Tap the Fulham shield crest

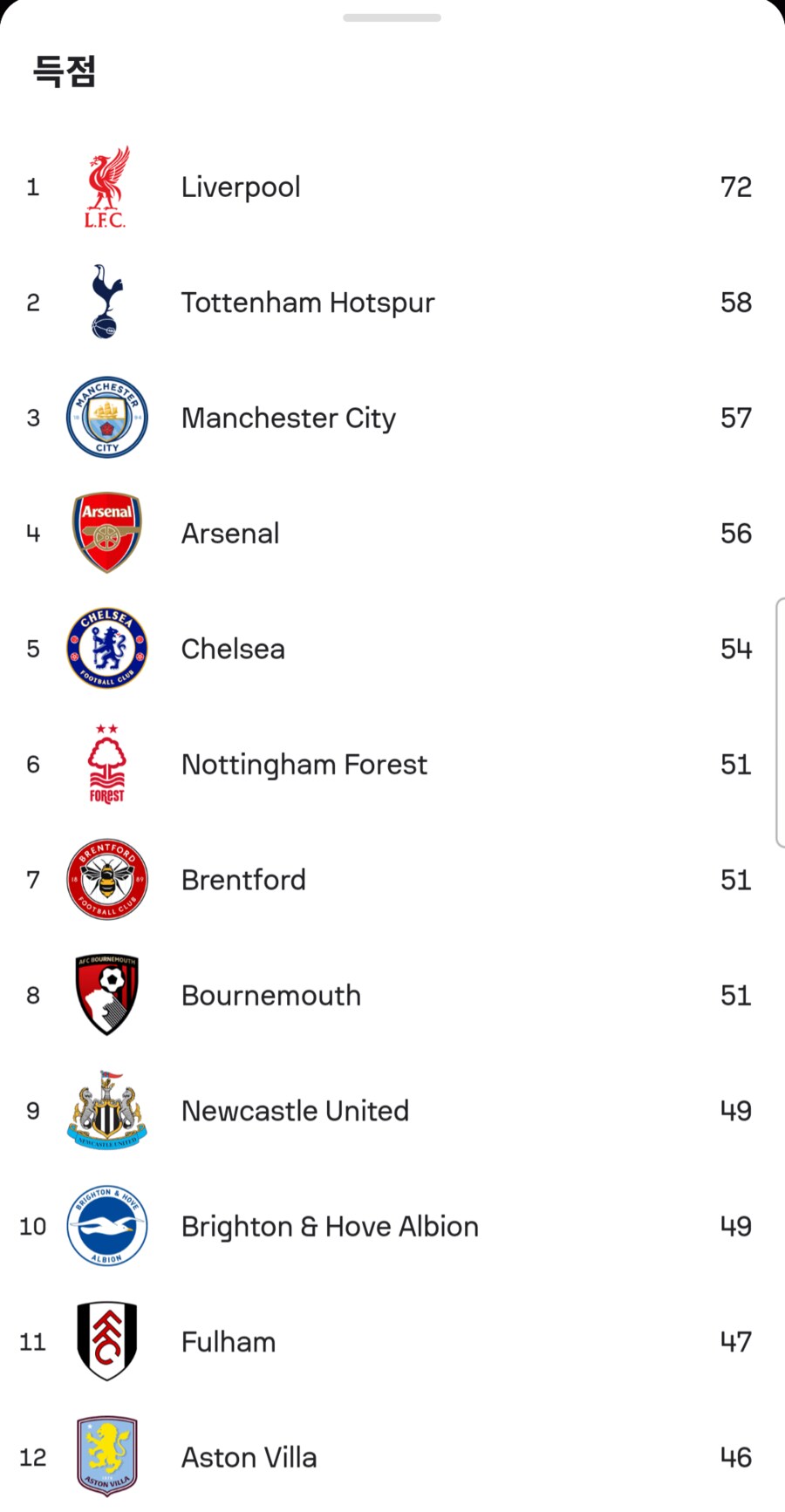click(106, 1342)
